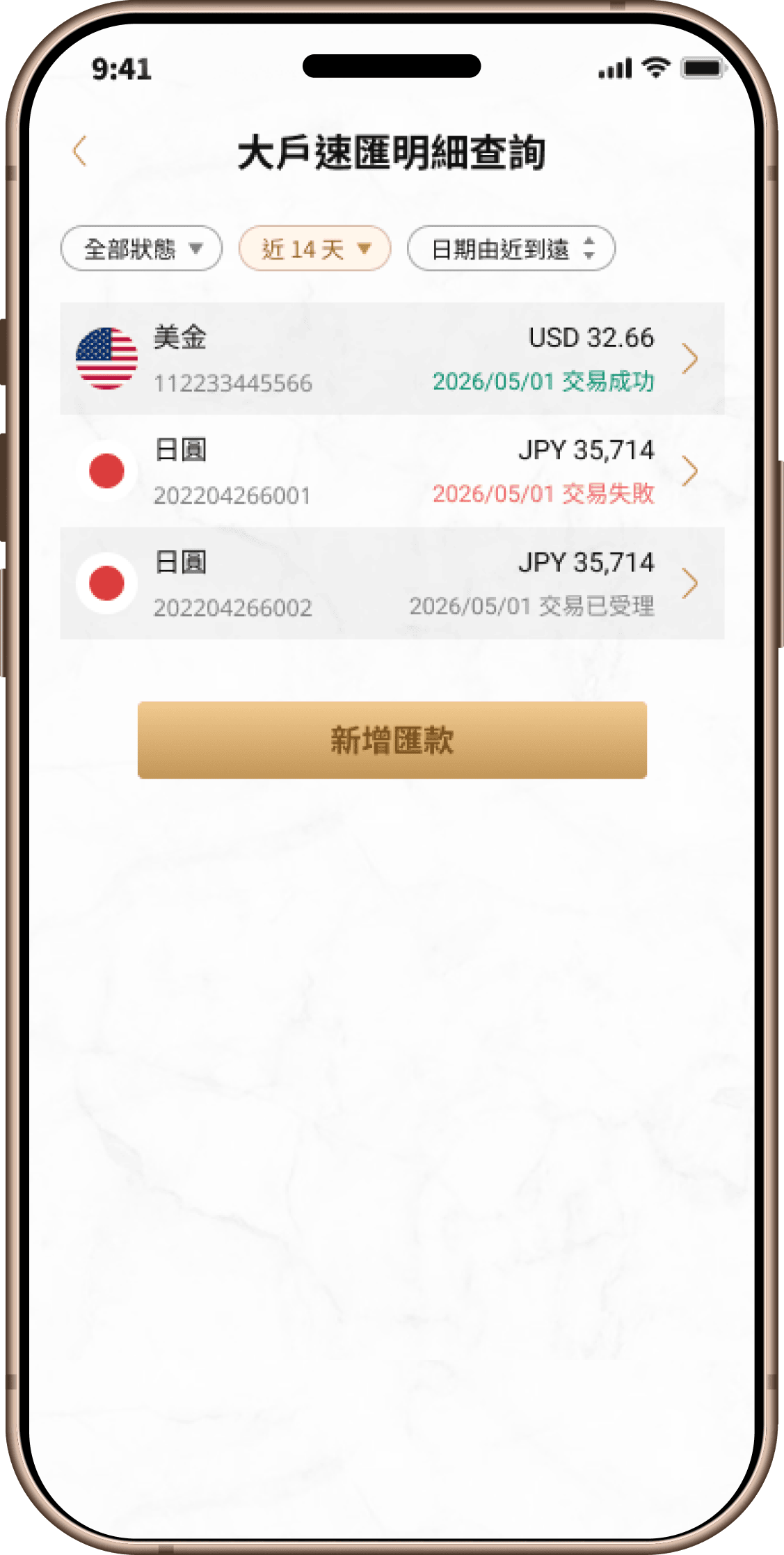
Task: Open the failed JPY transaction 202204266001
Action: tap(392, 472)
